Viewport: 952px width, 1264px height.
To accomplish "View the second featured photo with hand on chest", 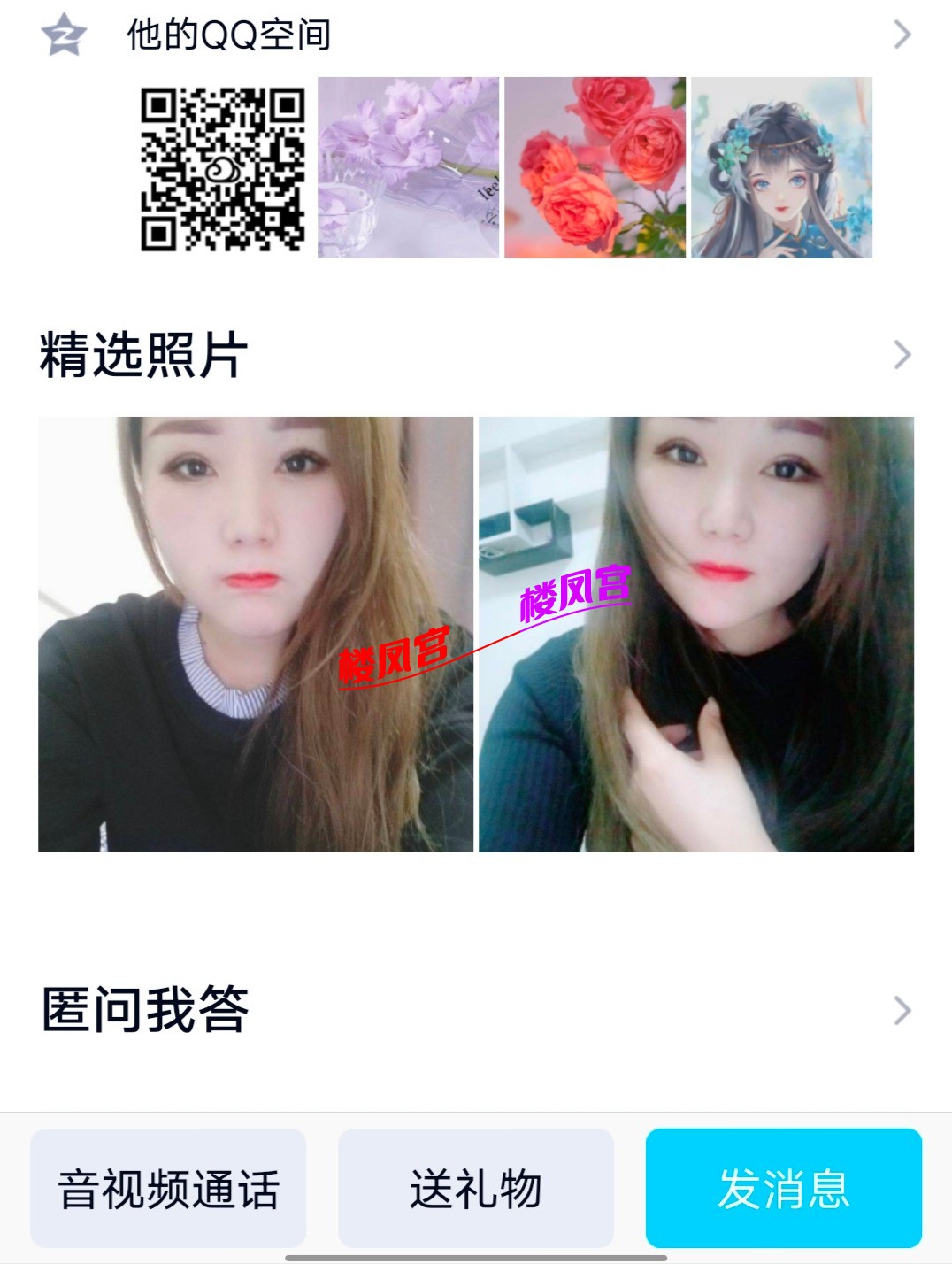I will point(696,634).
